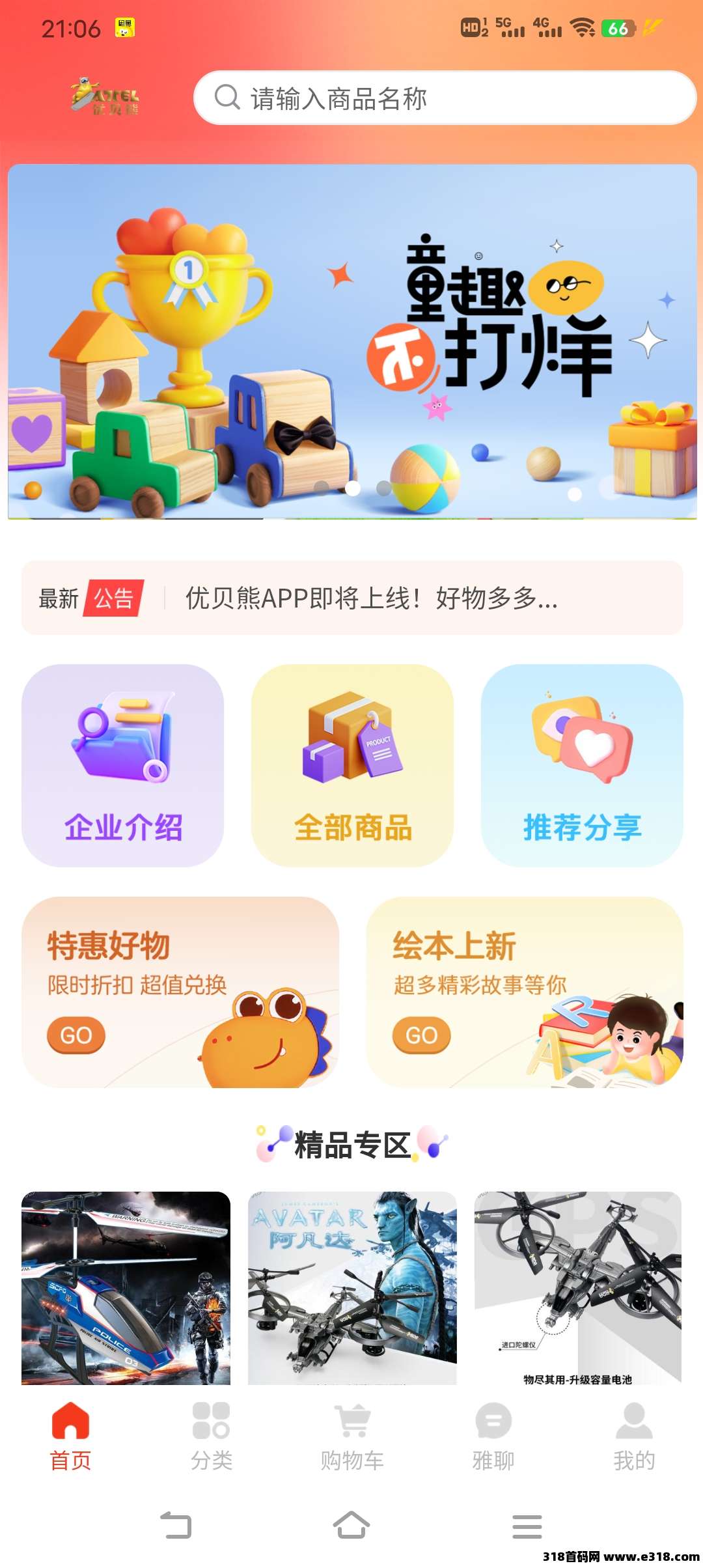Open the 进口陀螺仪 drone product
Viewport: 703px width, 1568px height.
click(x=578, y=1287)
